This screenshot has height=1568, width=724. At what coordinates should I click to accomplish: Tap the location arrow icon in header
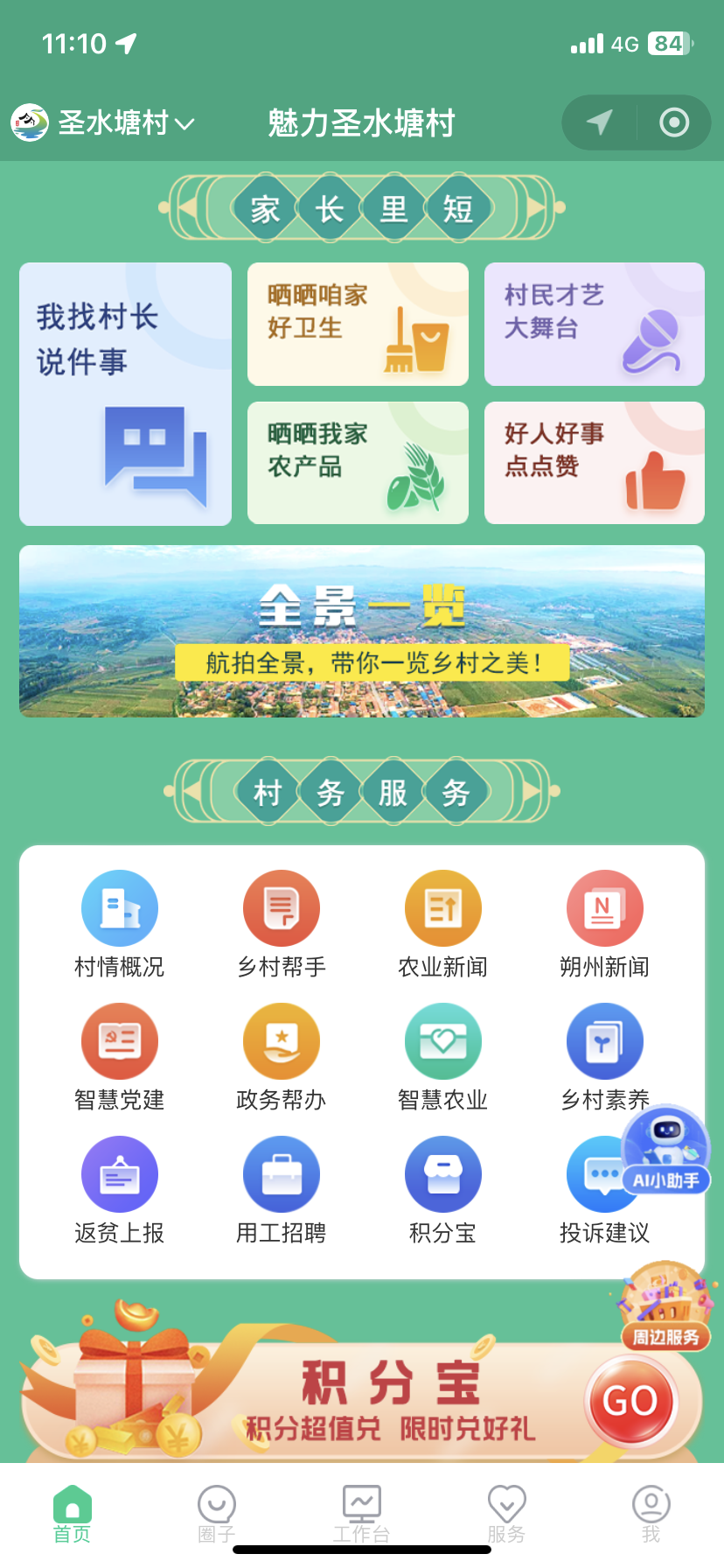599,122
